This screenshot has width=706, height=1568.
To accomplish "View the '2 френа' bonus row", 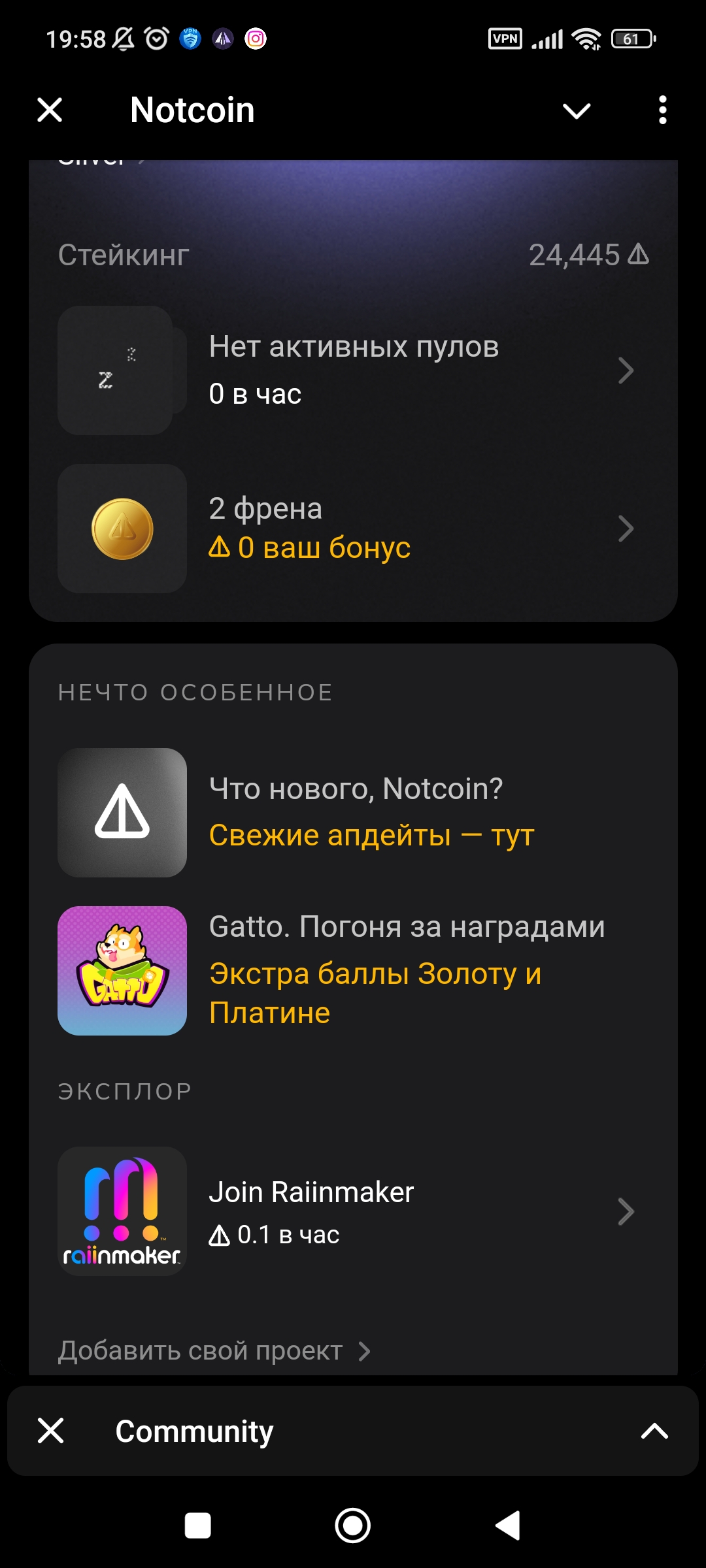I will 353,529.
